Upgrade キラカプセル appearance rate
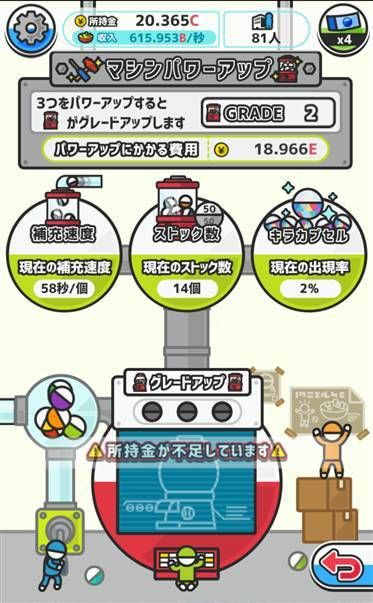Screen dimensions: 373x603 [310, 250]
